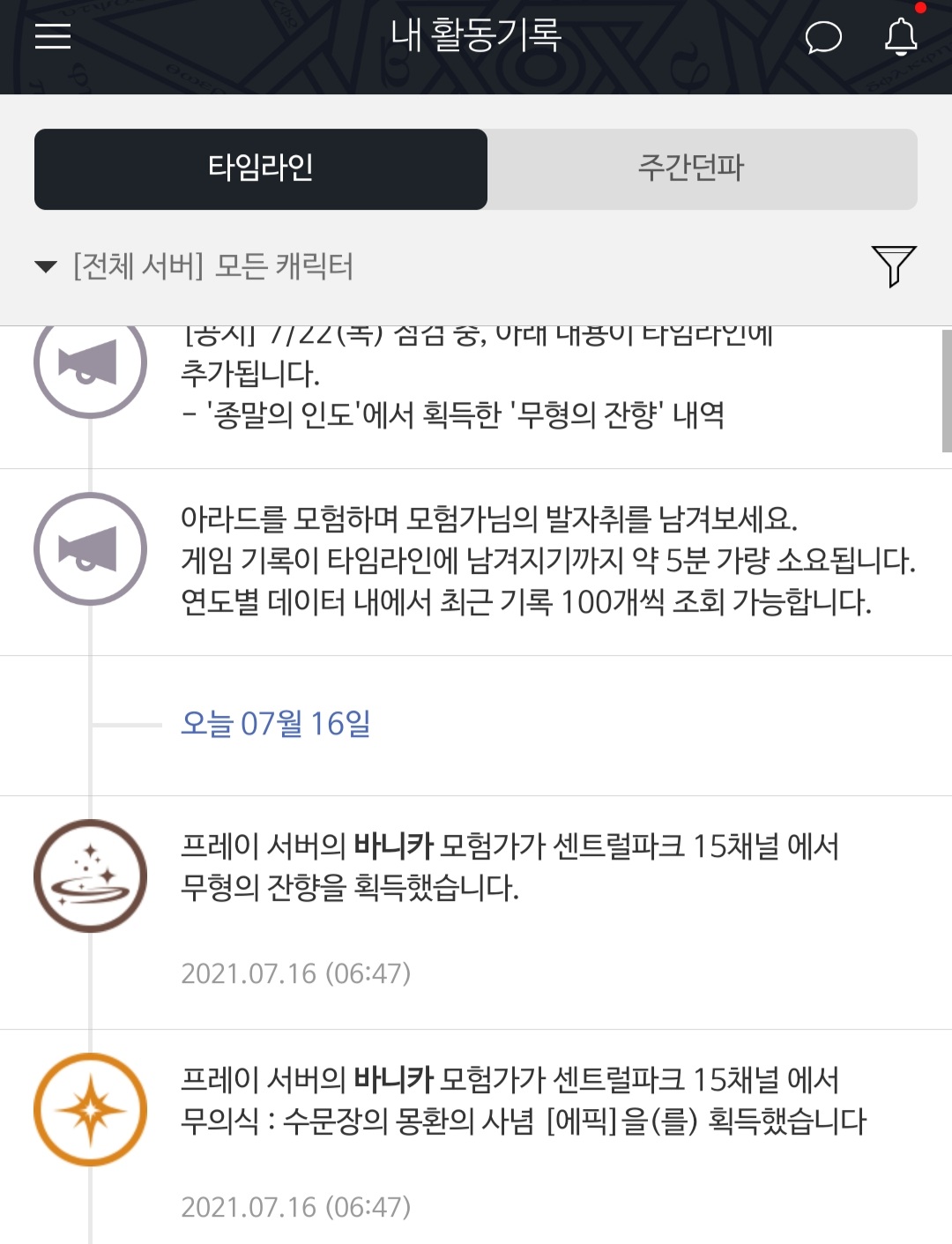Open the 7/22 점검 notice entry
952x1244 pixels.
[x=476, y=394]
